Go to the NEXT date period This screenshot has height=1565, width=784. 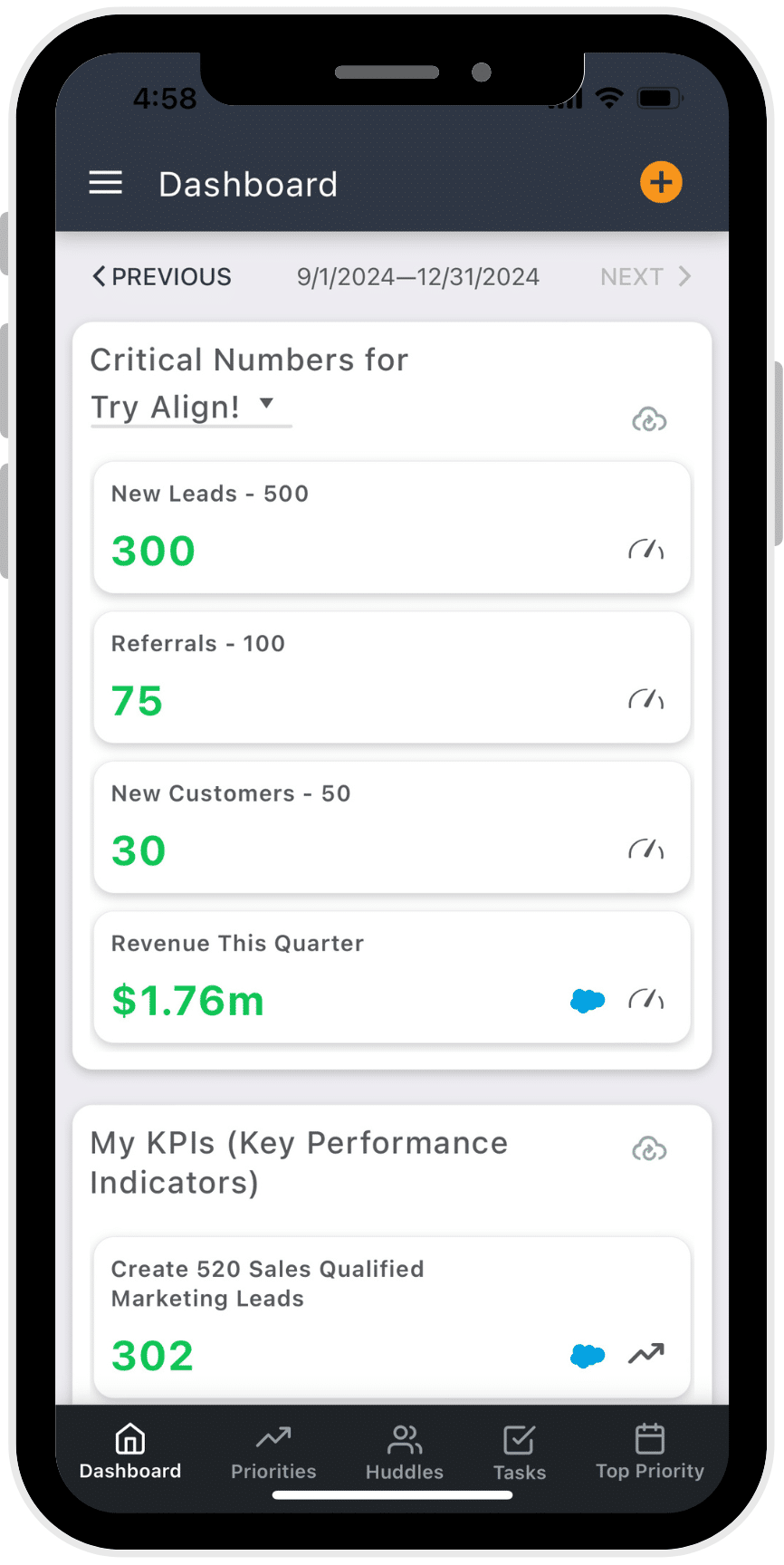tap(645, 276)
